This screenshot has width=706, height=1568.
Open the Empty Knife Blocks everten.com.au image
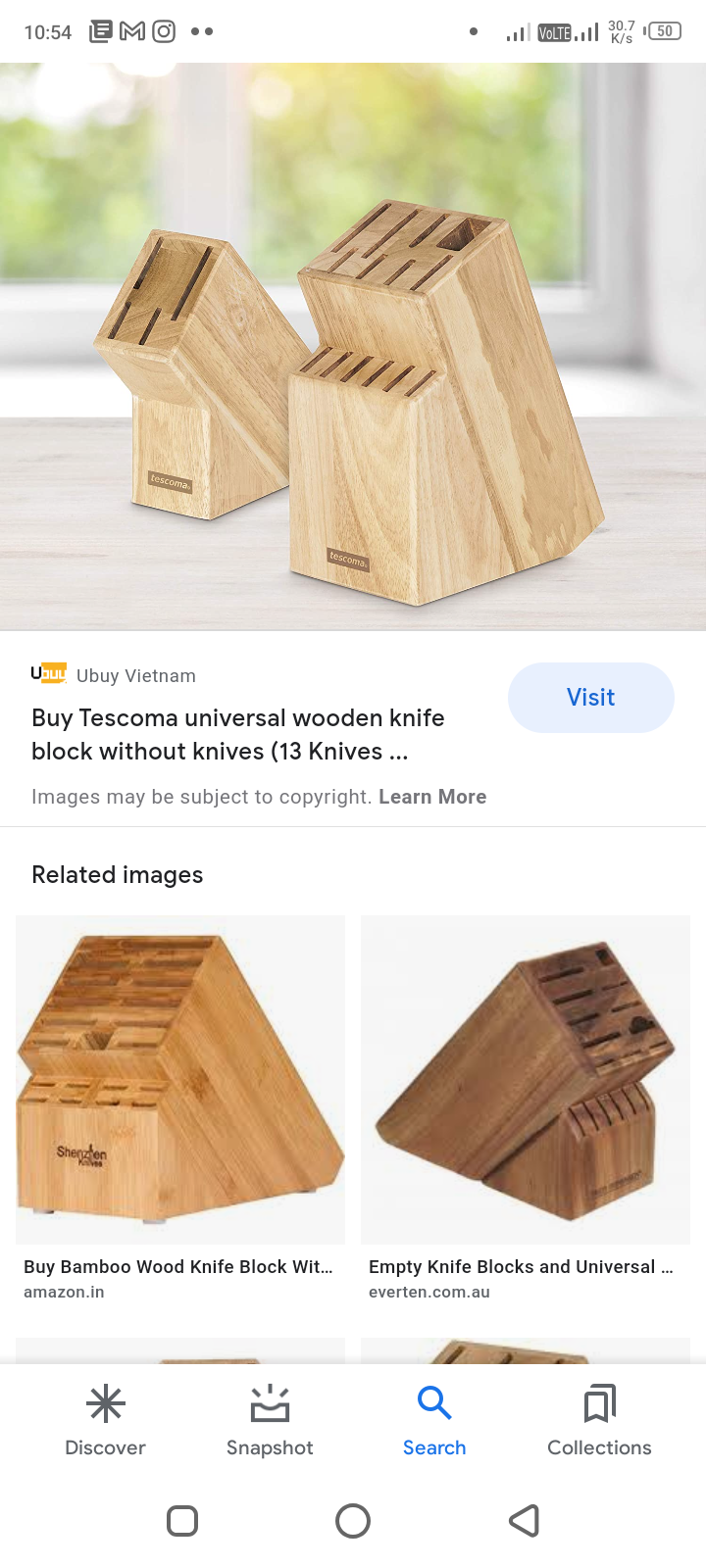pos(526,1080)
